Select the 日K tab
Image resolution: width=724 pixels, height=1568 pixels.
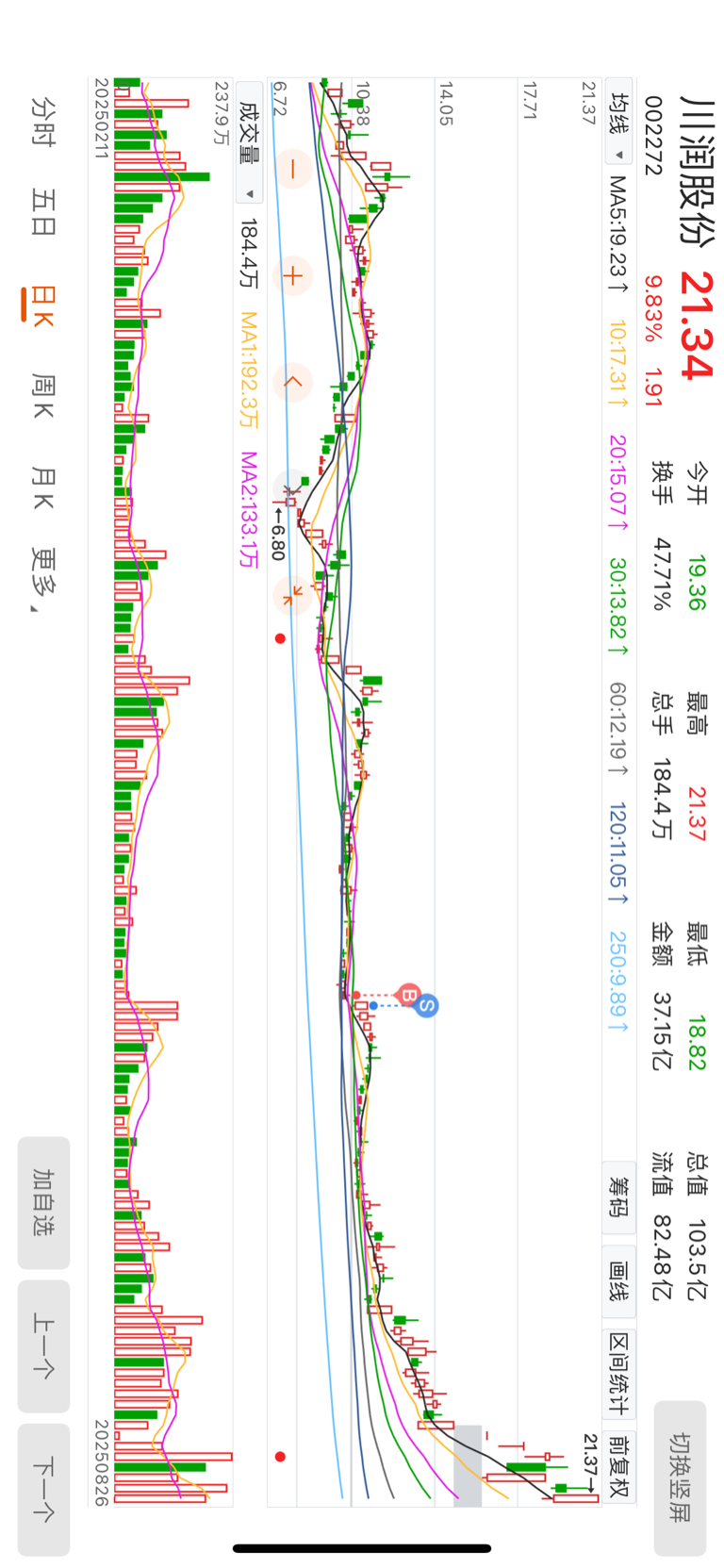(x=41, y=305)
